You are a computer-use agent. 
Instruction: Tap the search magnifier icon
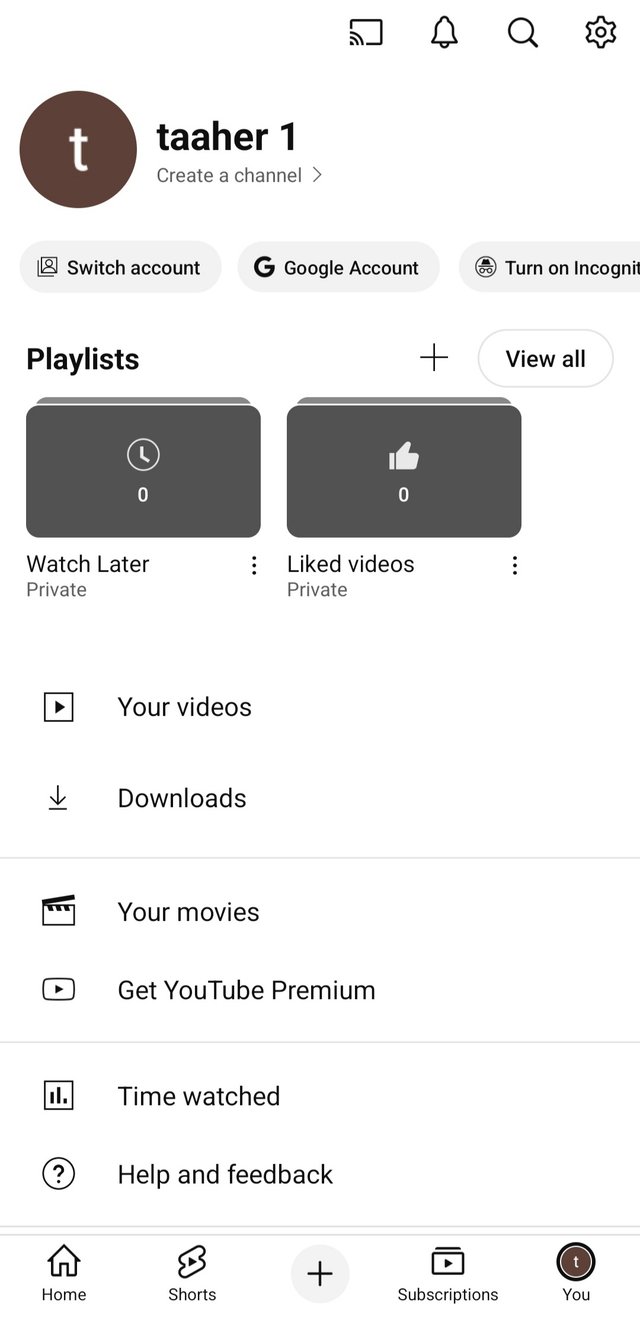click(522, 33)
